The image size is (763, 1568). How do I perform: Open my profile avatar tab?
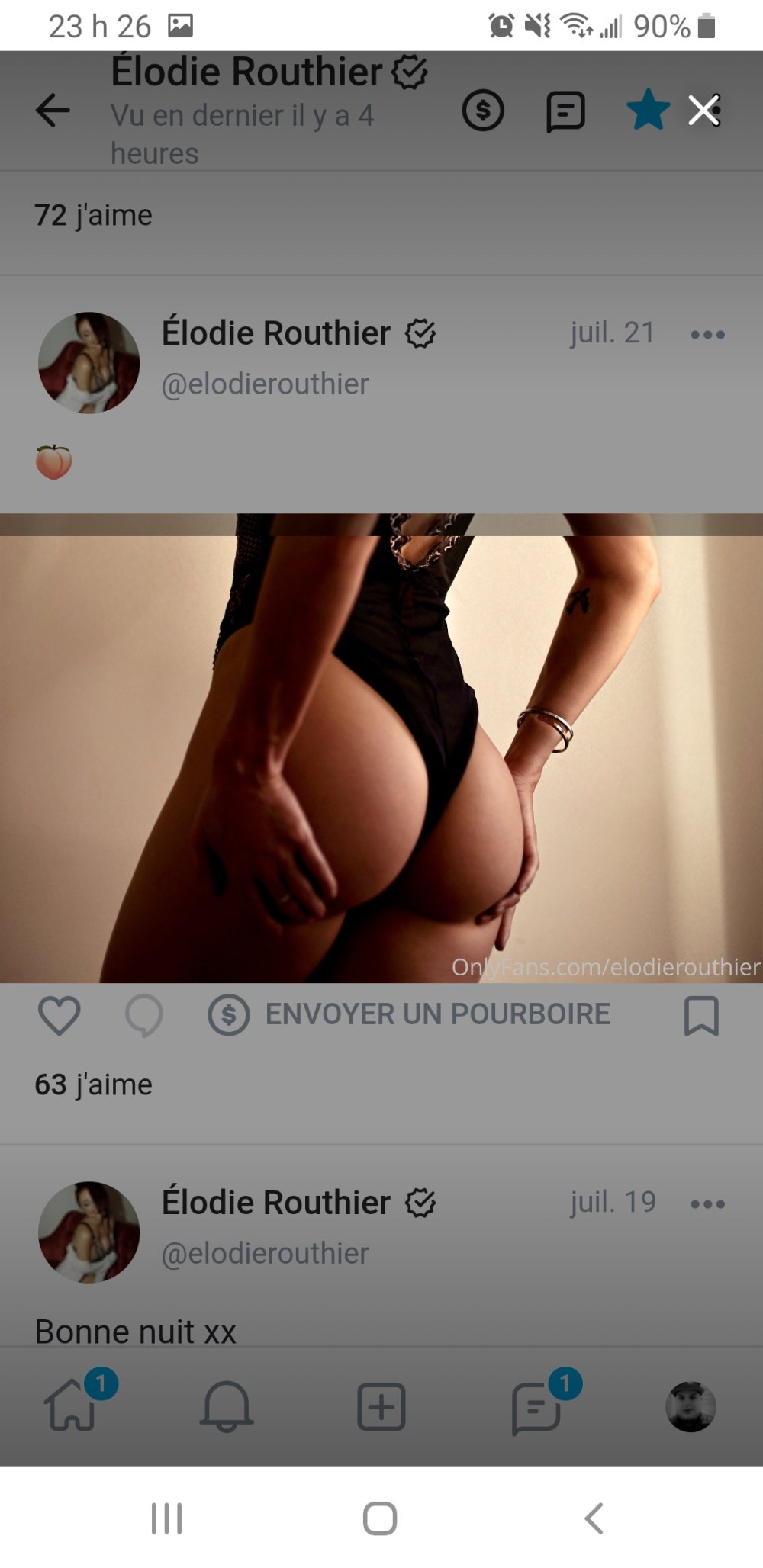pyautogui.click(x=691, y=1406)
